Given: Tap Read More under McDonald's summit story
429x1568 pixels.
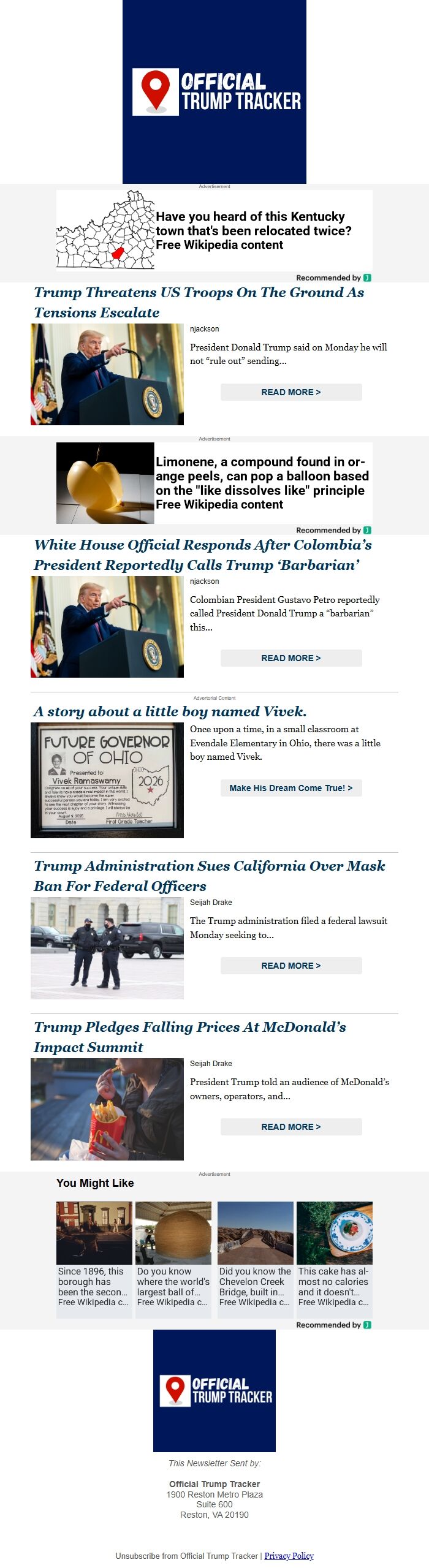Looking at the screenshot, I should click(x=290, y=1127).
